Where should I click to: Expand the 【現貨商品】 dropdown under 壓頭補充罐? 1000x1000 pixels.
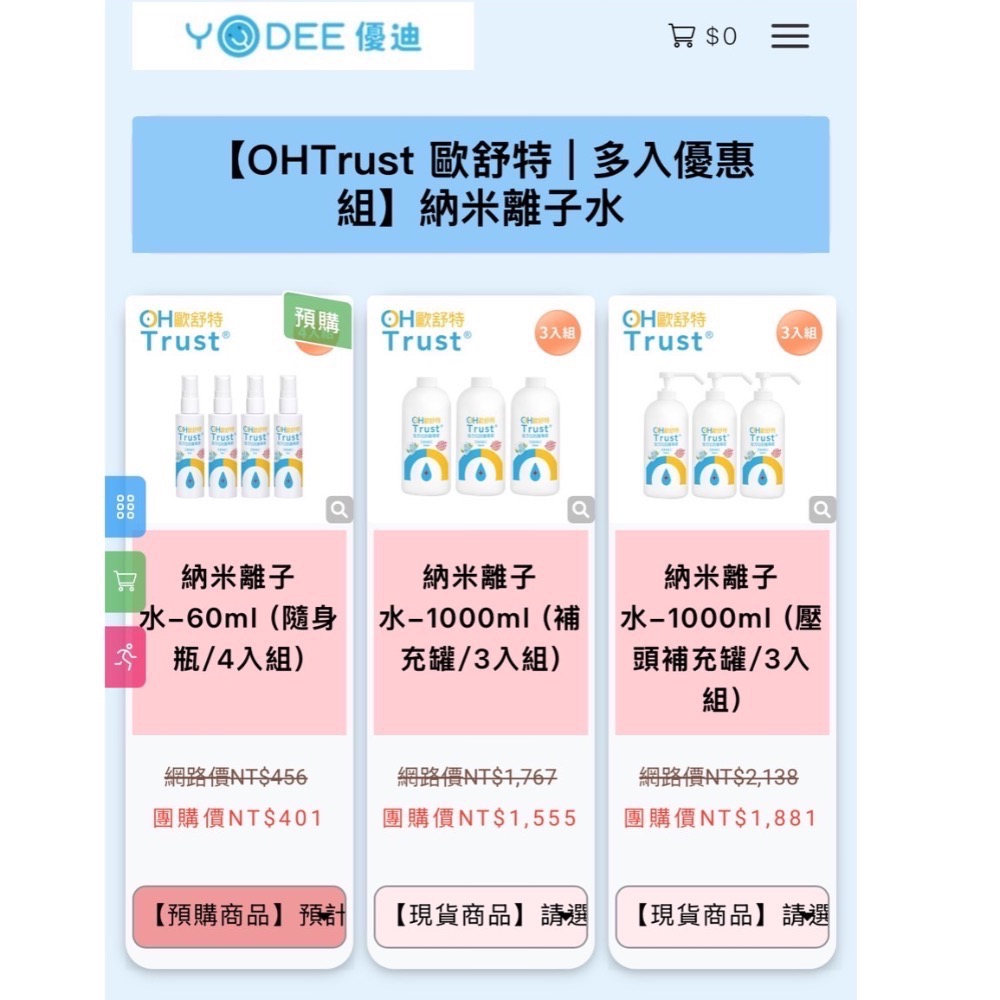[722, 916]
